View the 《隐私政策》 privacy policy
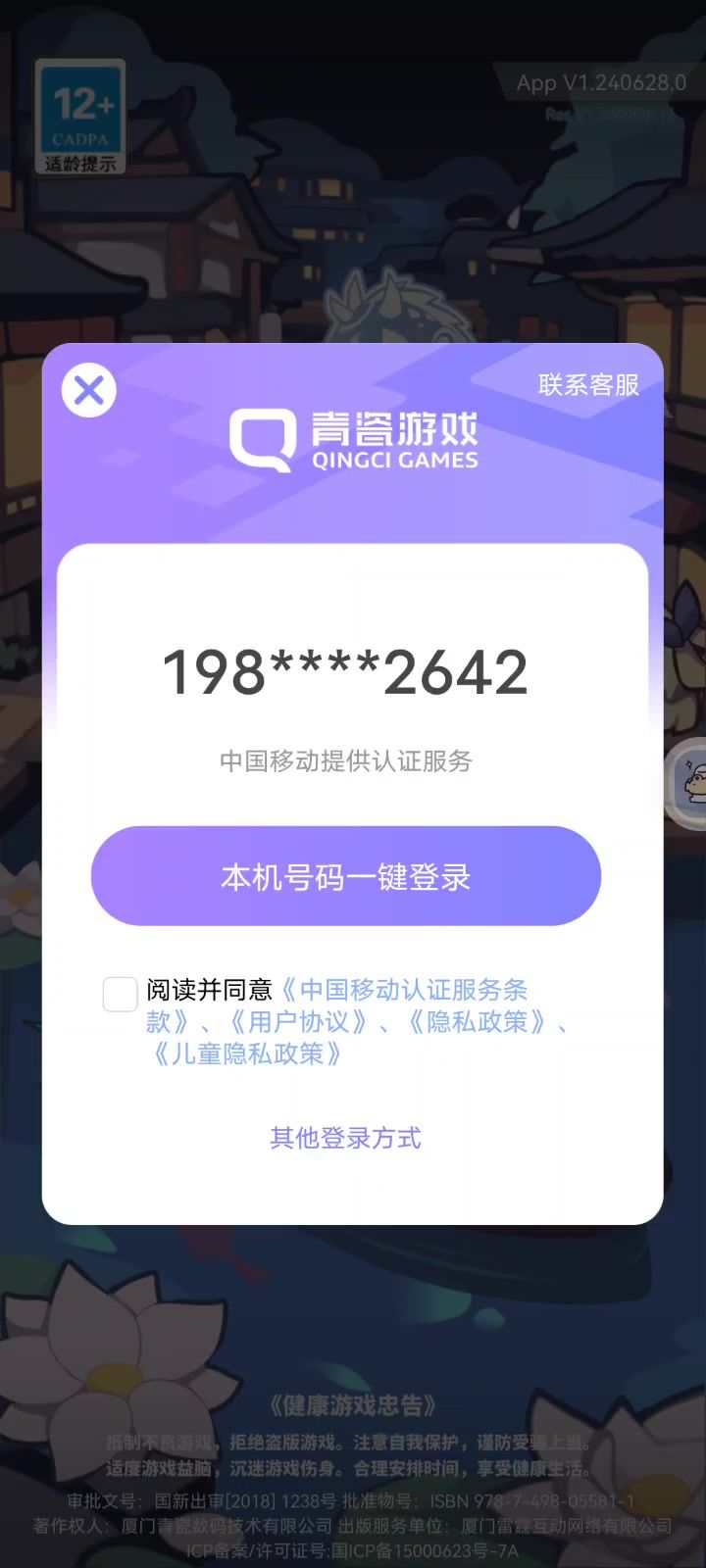706x1568 pixels. point(477,1022)
